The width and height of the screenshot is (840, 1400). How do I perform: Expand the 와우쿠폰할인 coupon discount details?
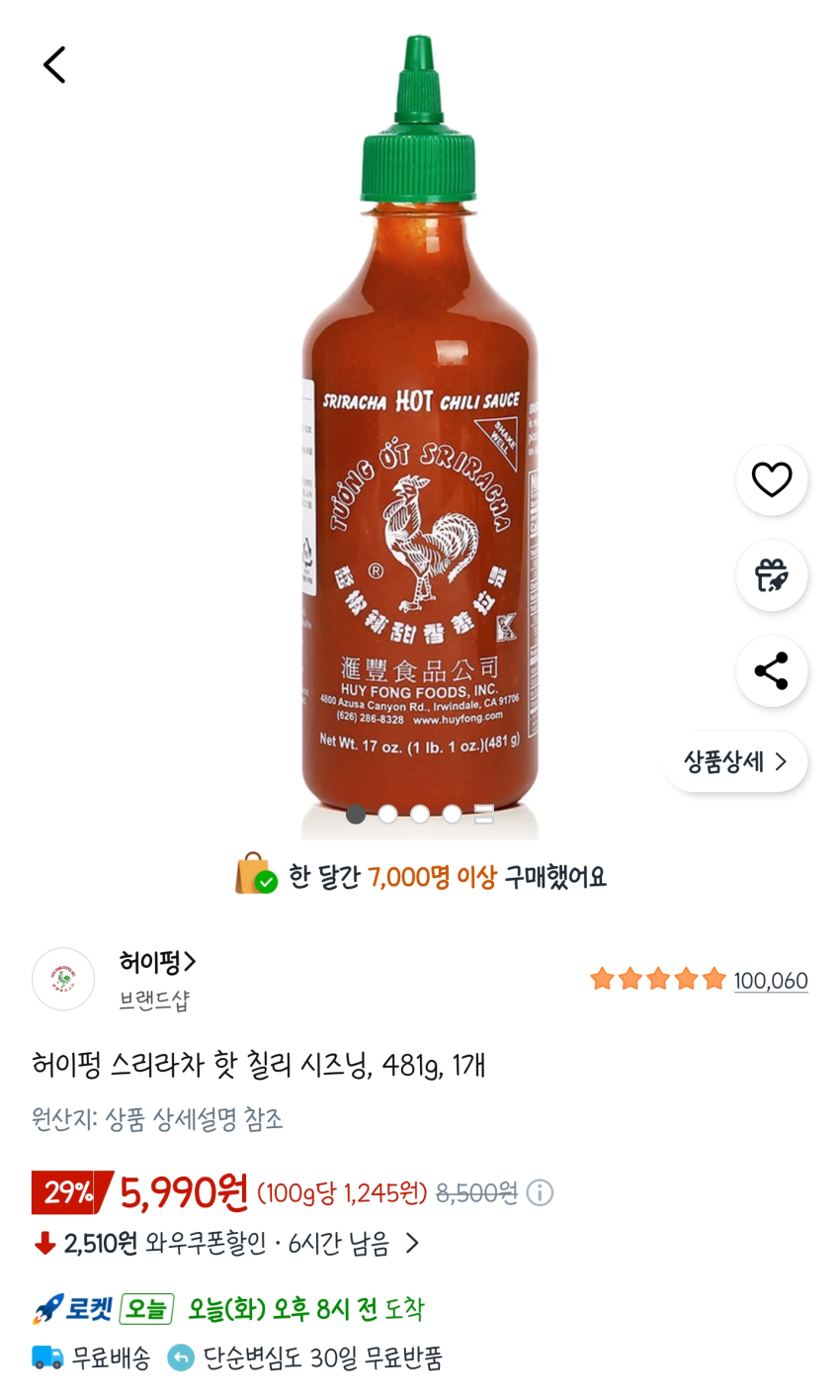pos(412,1243)
